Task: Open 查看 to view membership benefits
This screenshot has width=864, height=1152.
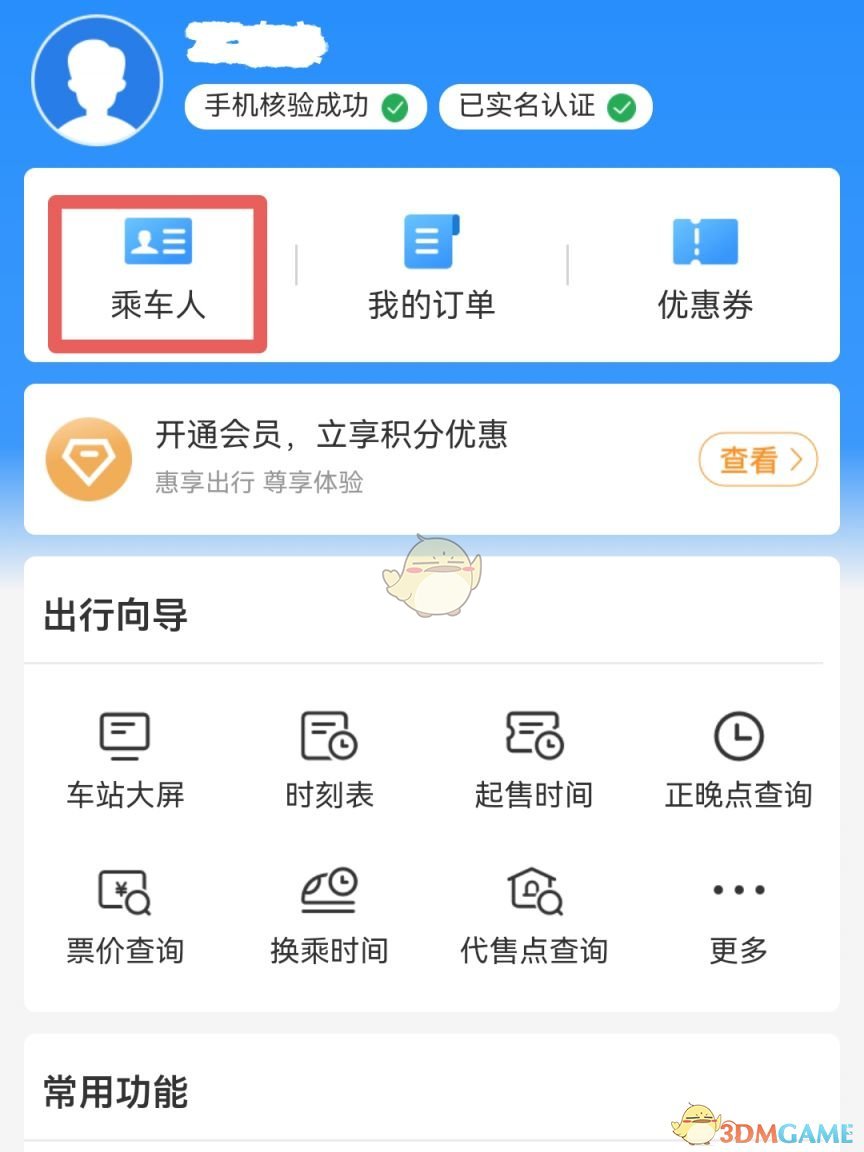Action: click(756, 458)
